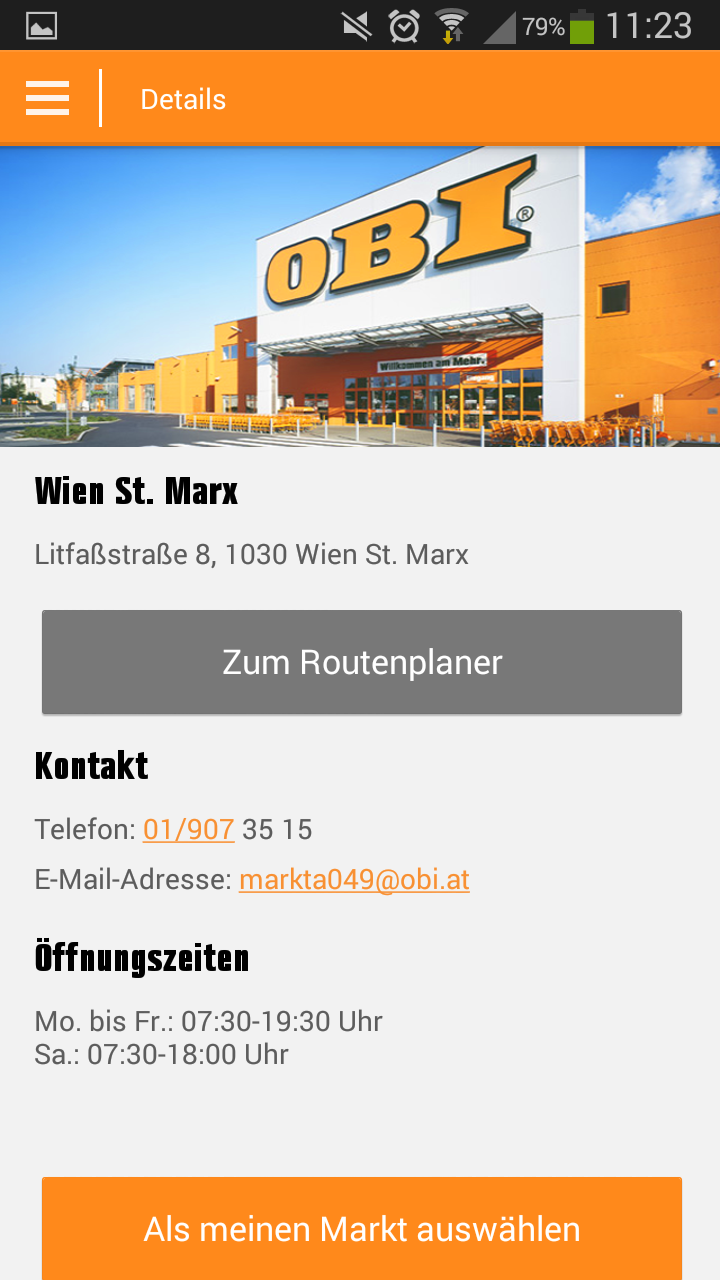This screenshot has height=1280, width=720.
Task: Tap the Zum Routenplaner button
Action: (361, 662)
